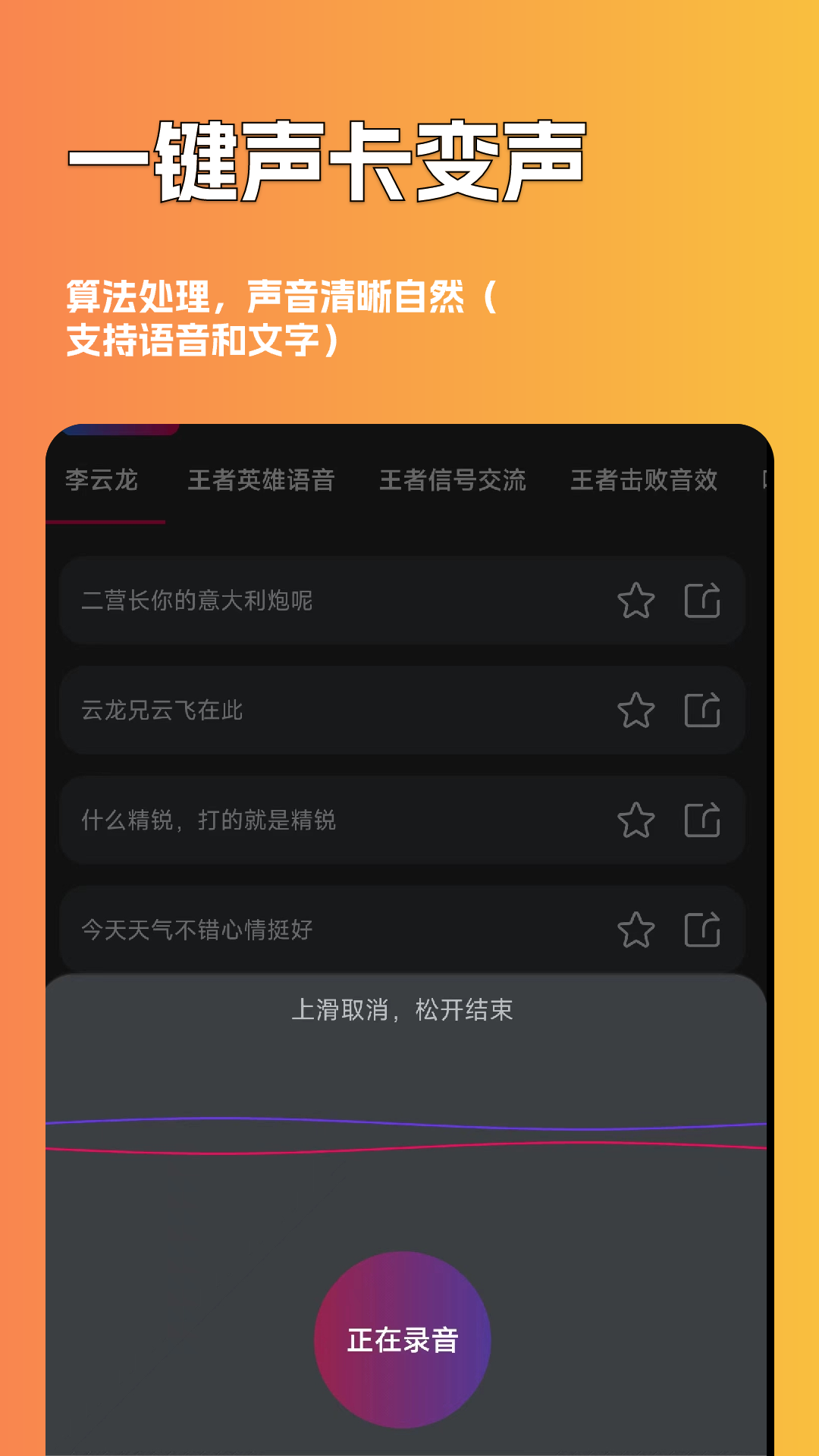819x1456 pixels.
Task: Share the phrase 云龙兄云飞在此
Action: coord(703,711)
